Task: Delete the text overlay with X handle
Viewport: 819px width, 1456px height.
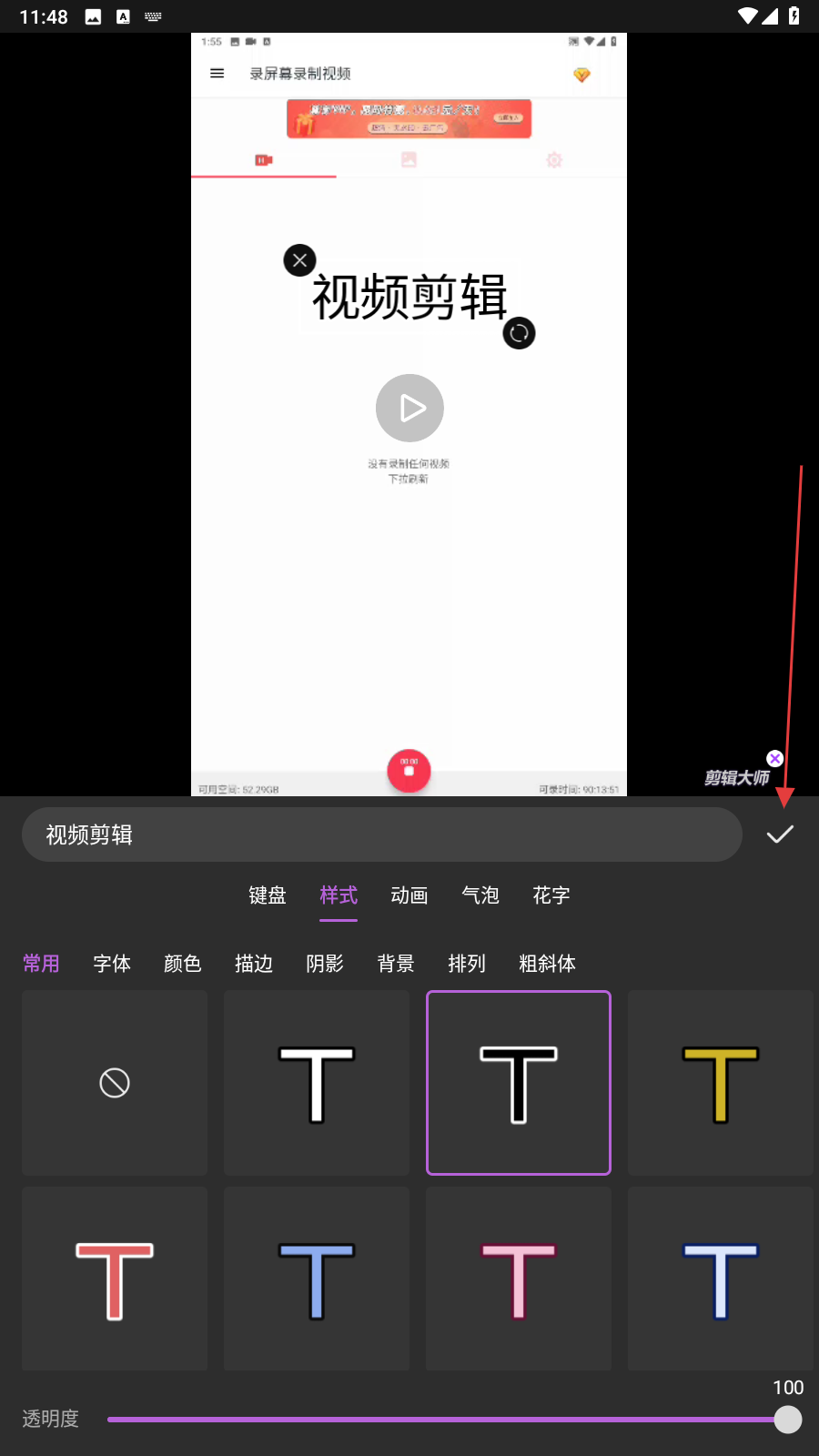Action: [299, 260]
